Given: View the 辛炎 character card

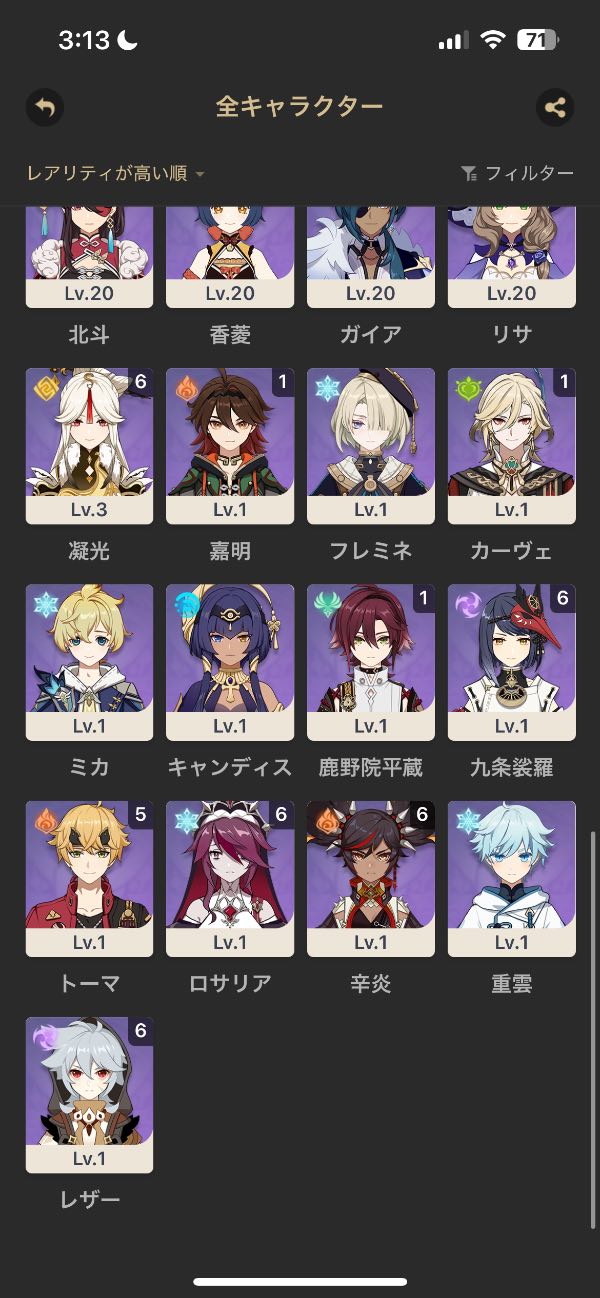Looking at the screenshot, I should [371, 878].
